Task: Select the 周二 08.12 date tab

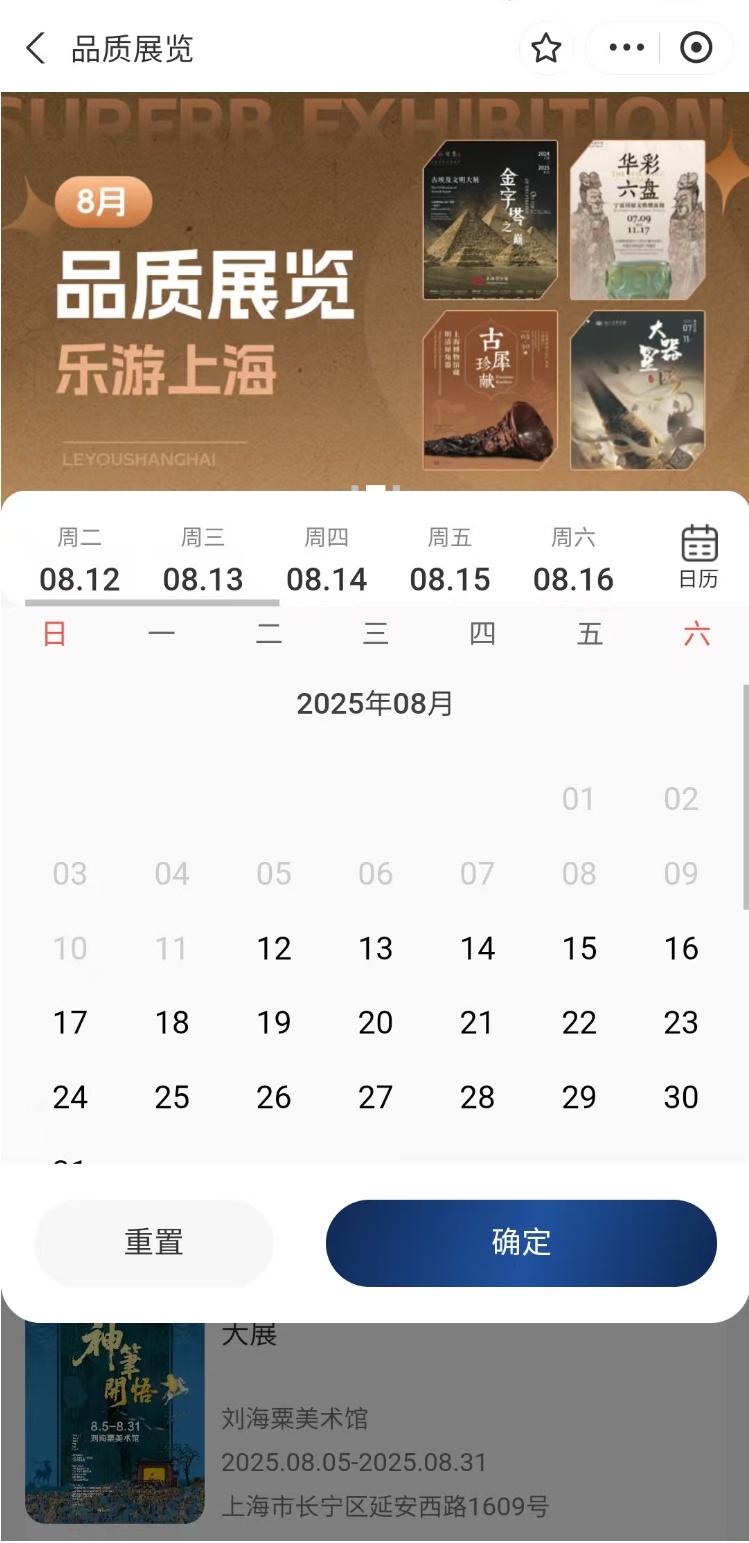Action: [x=80, y=563]
